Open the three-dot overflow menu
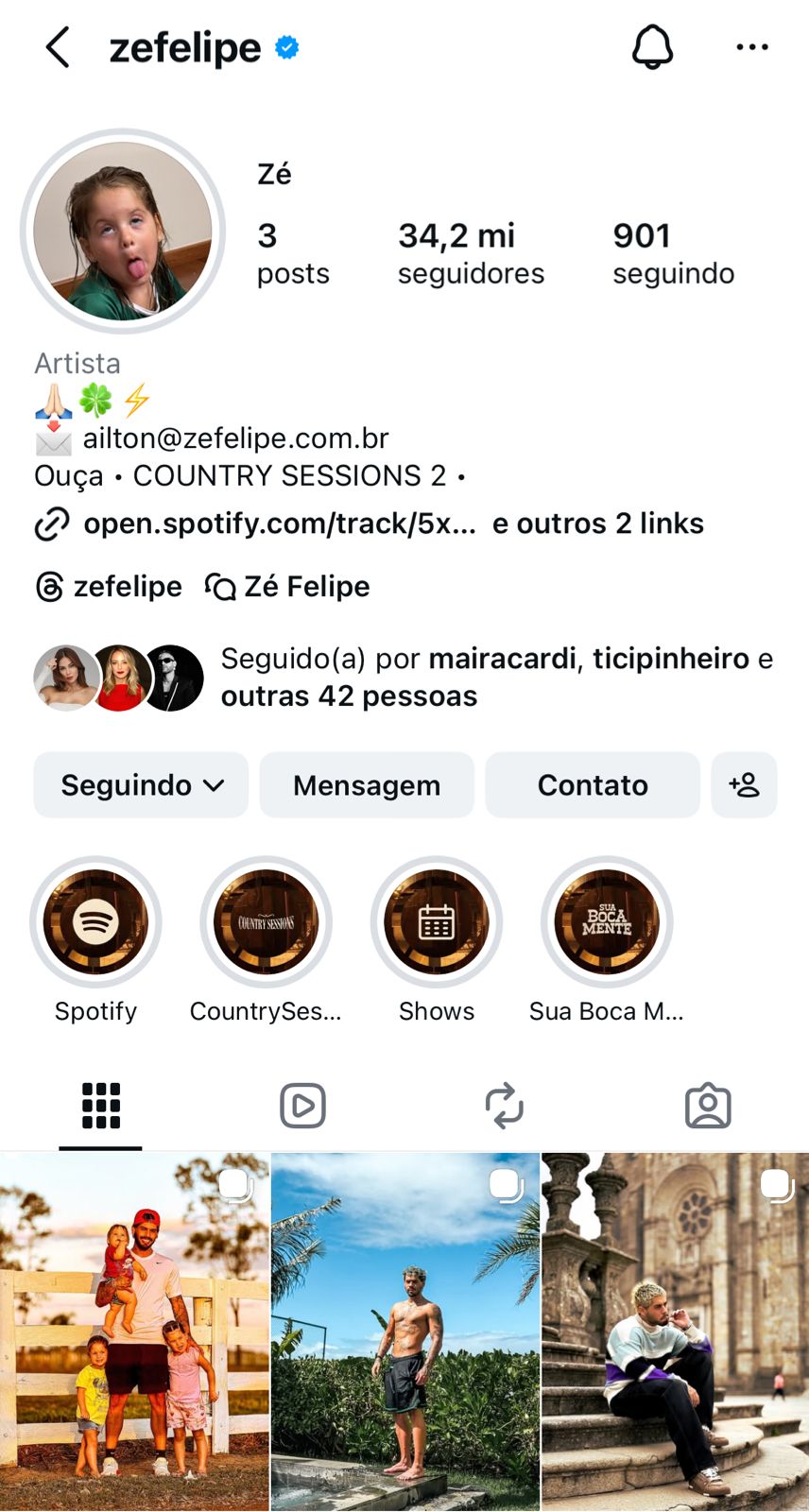809x1512 pixels. coord(751,47)
